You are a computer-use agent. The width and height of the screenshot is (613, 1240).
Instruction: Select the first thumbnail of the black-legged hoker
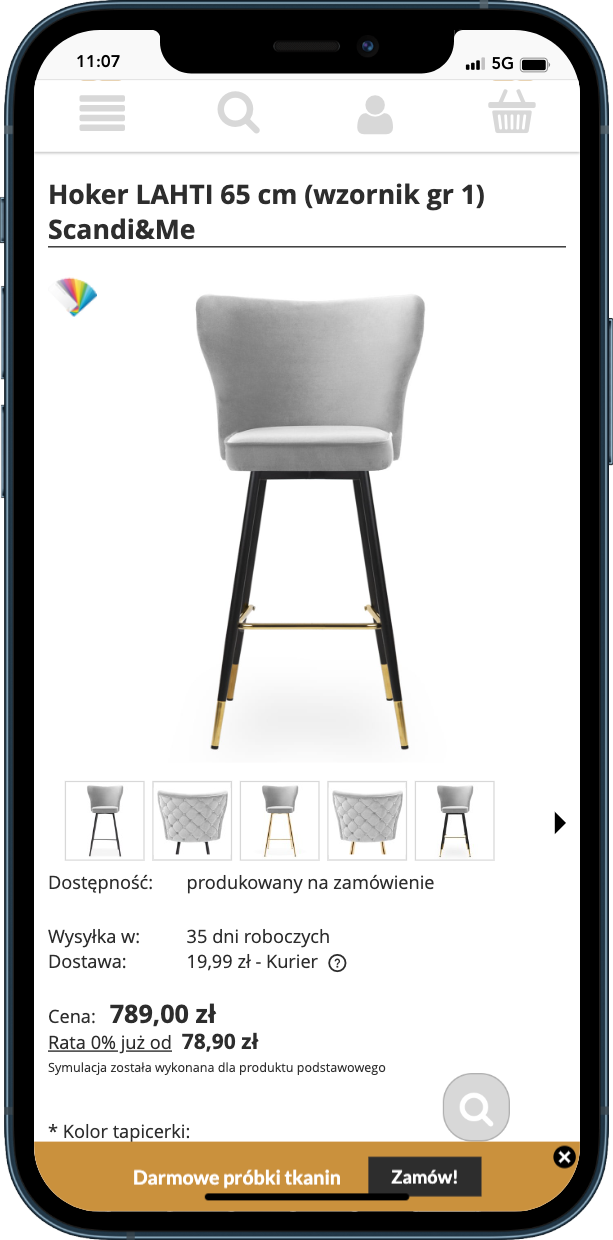pos(105,821)
